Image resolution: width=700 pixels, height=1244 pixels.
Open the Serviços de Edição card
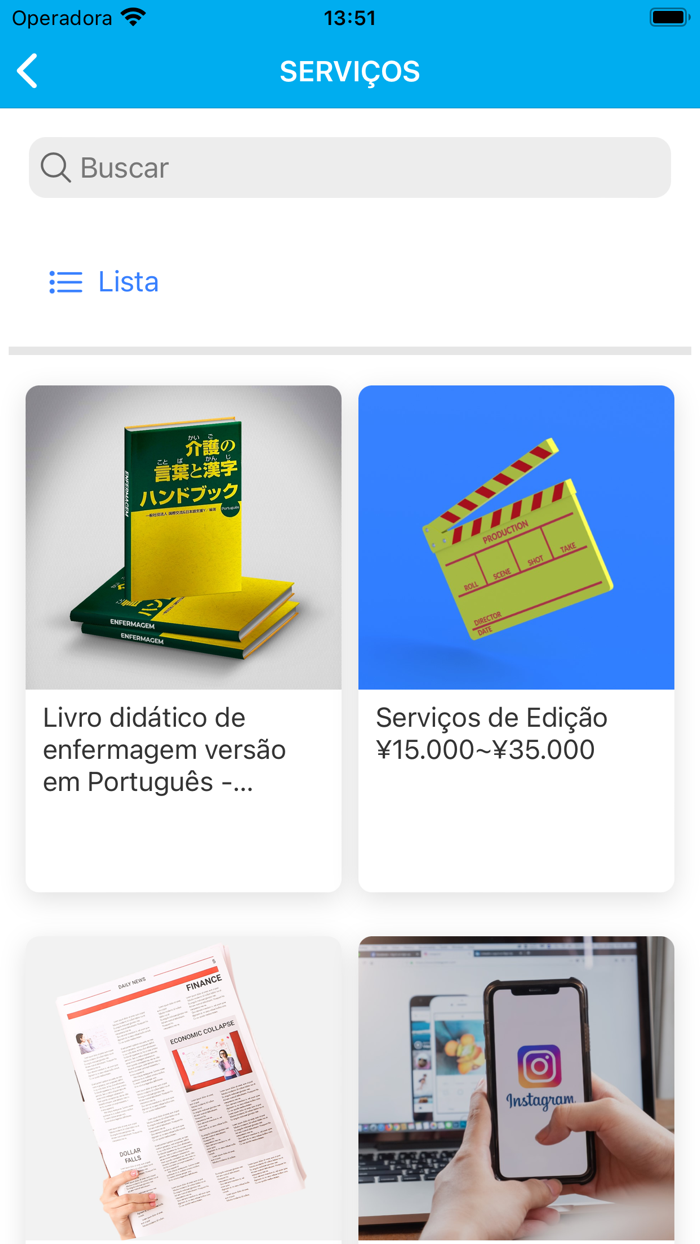point(516,637)
